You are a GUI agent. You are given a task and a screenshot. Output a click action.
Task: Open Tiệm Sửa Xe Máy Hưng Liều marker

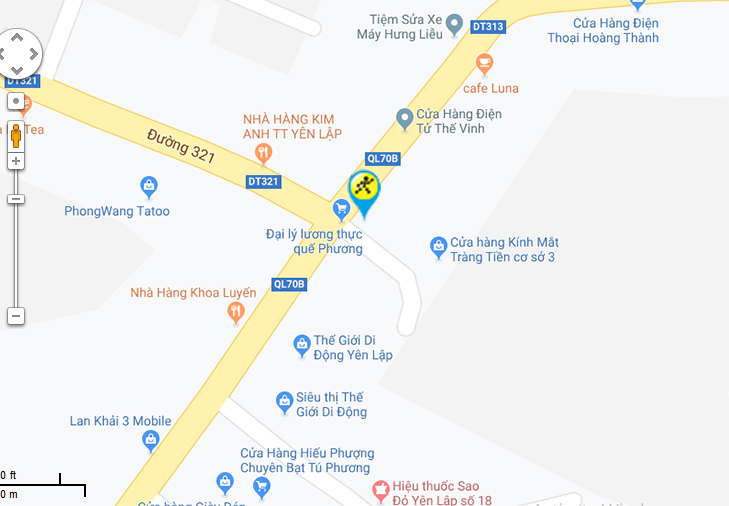point(453,24)
